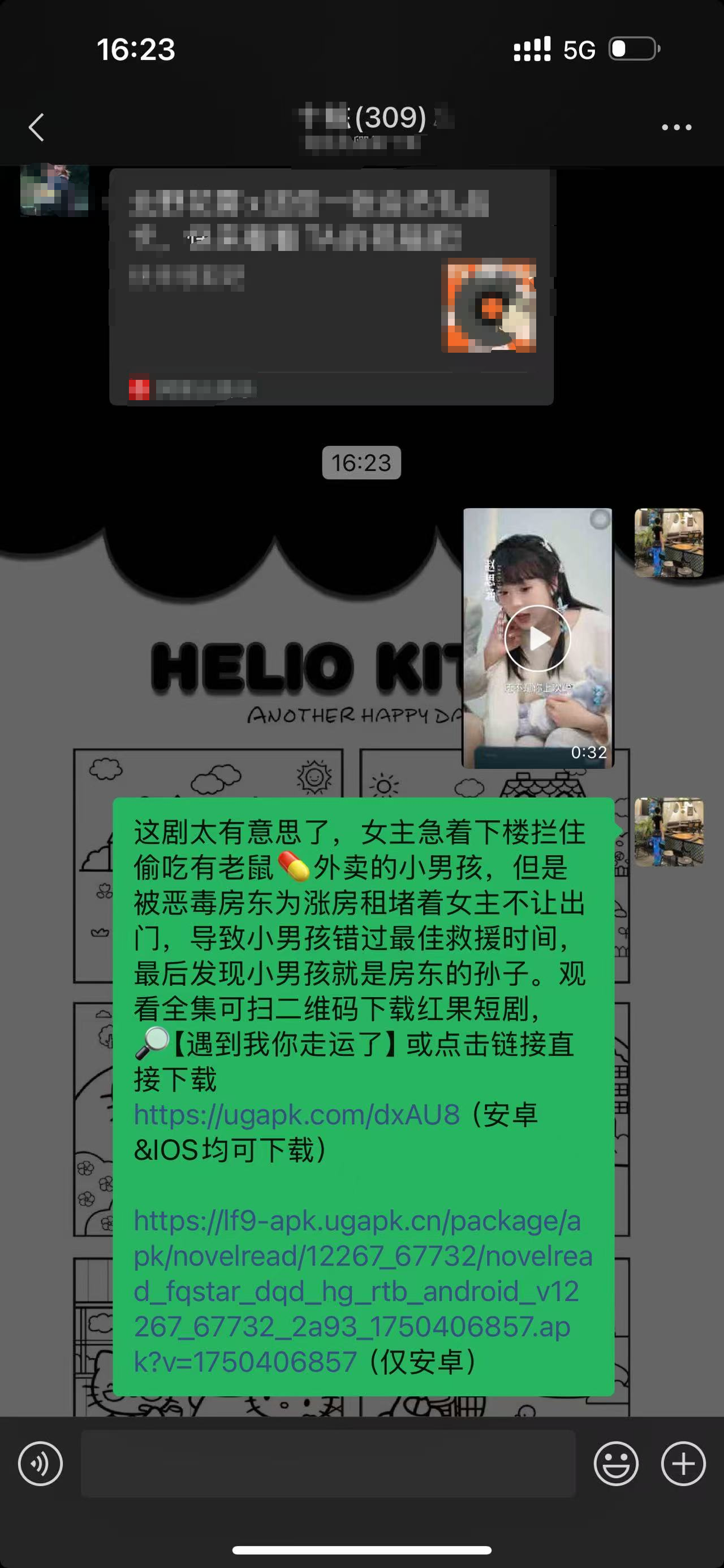The height and width of the screenshot is (1568, 724).
Task: Play the 0:32 video message
Action: pos(537,638)
